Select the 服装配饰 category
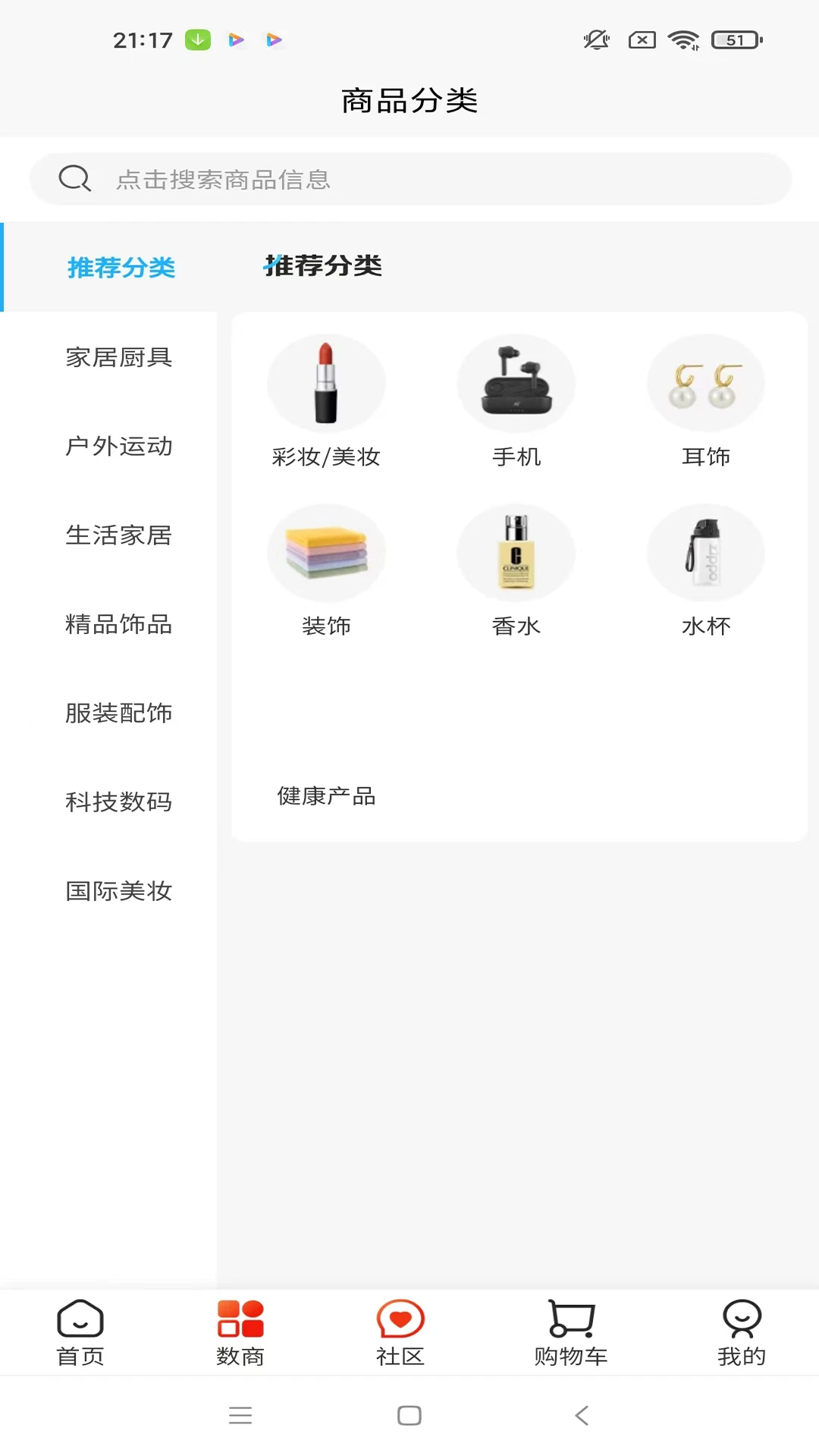The width and height of the screenshot is (819, 1456). [119, 713]
